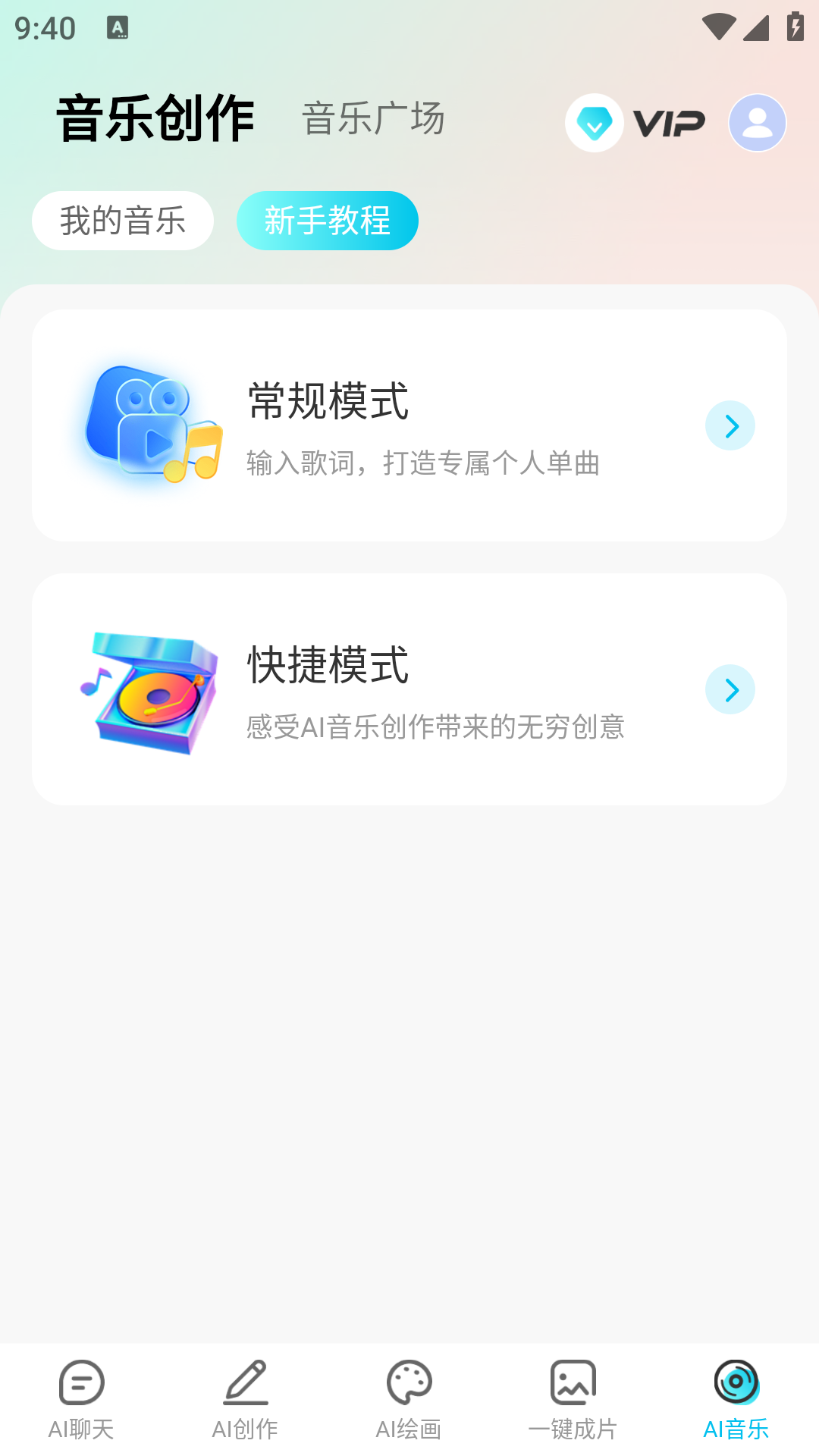Enable the 新手教程 tab
This screenshot has width=819, height=1456.
click(x=327, y=221)
